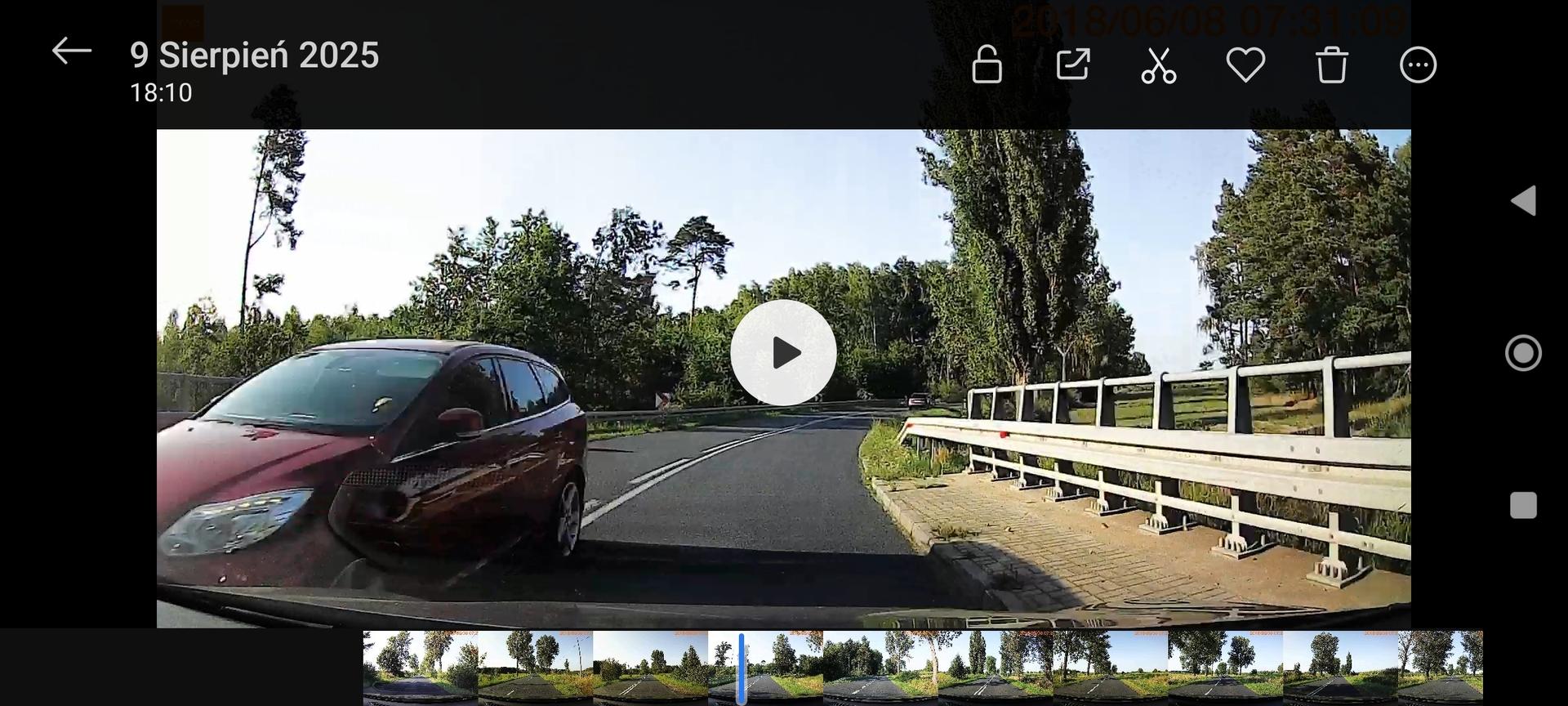Tap the blue position marker on the filmstrip

742,668
